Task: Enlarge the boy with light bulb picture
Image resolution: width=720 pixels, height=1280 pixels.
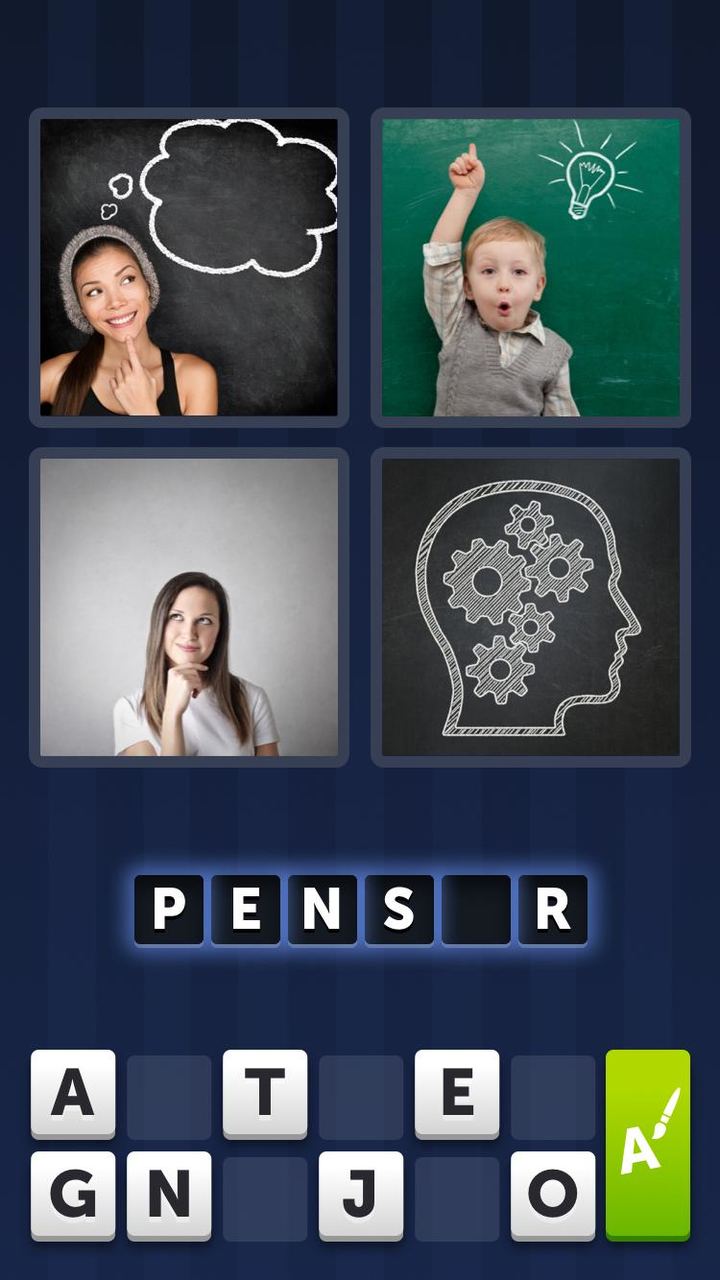Action: coord(530,267)
